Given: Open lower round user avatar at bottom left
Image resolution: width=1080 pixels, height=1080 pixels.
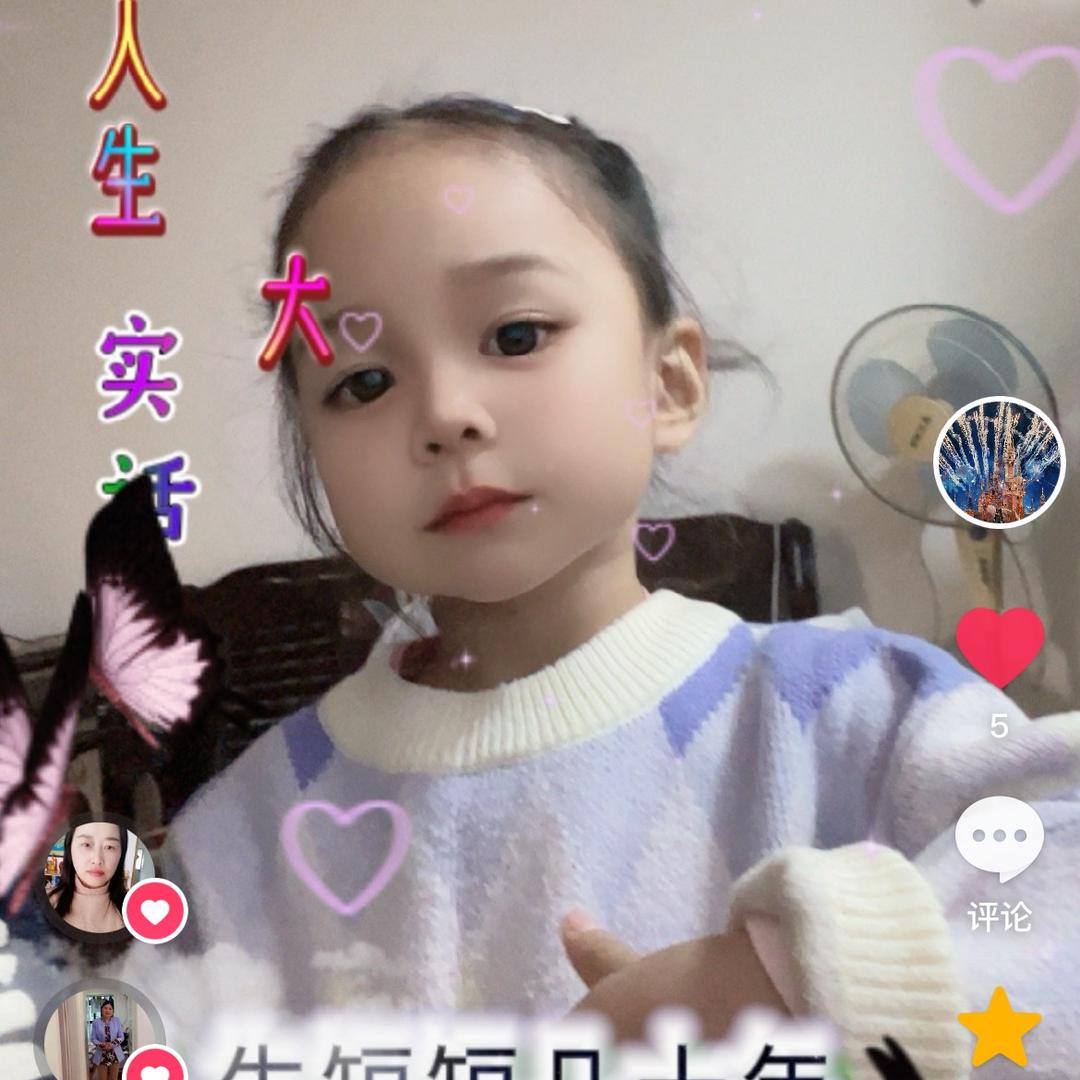Looking at the screenshot, I should pos(101,1030).
